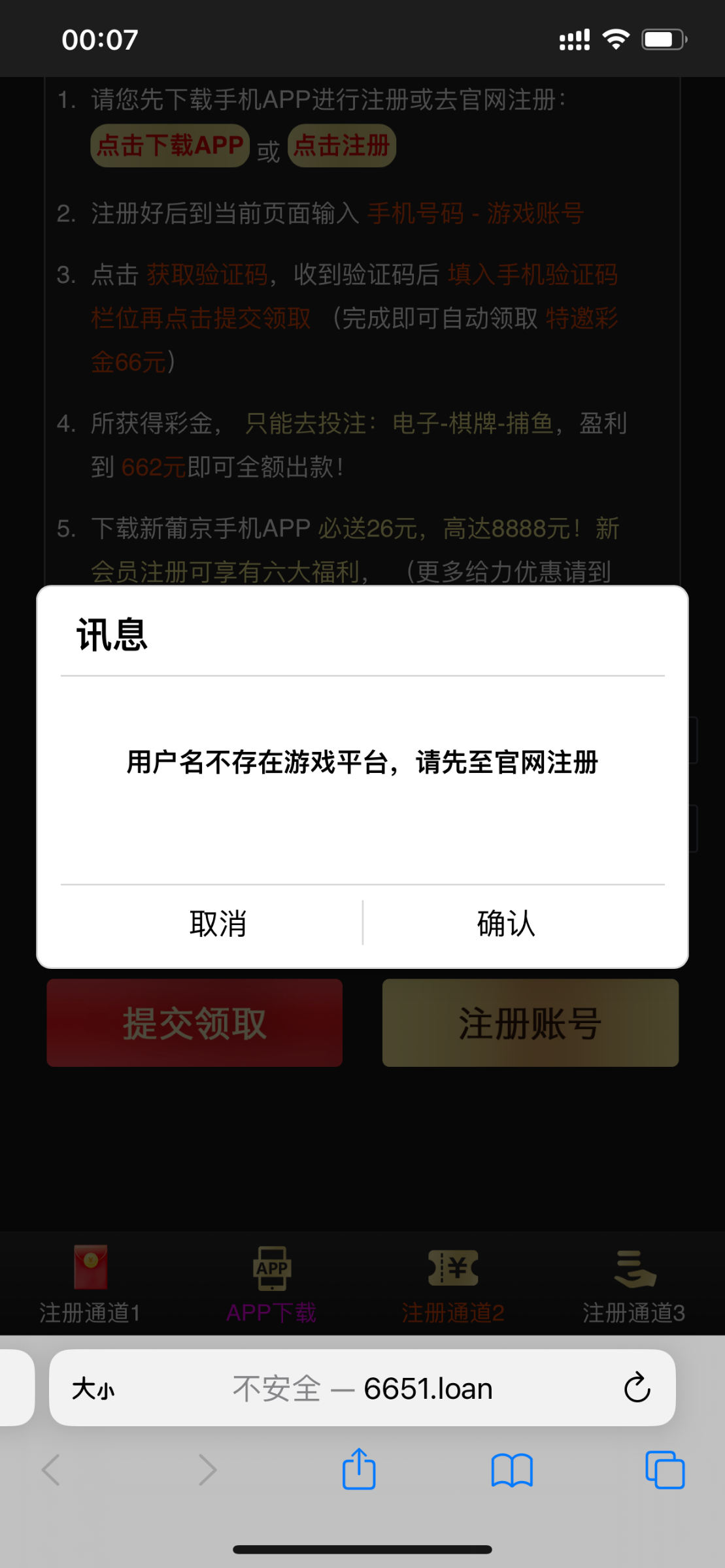Confirm the message with 确认
This screenshot has height=1568, width=725.
point(506,923)
